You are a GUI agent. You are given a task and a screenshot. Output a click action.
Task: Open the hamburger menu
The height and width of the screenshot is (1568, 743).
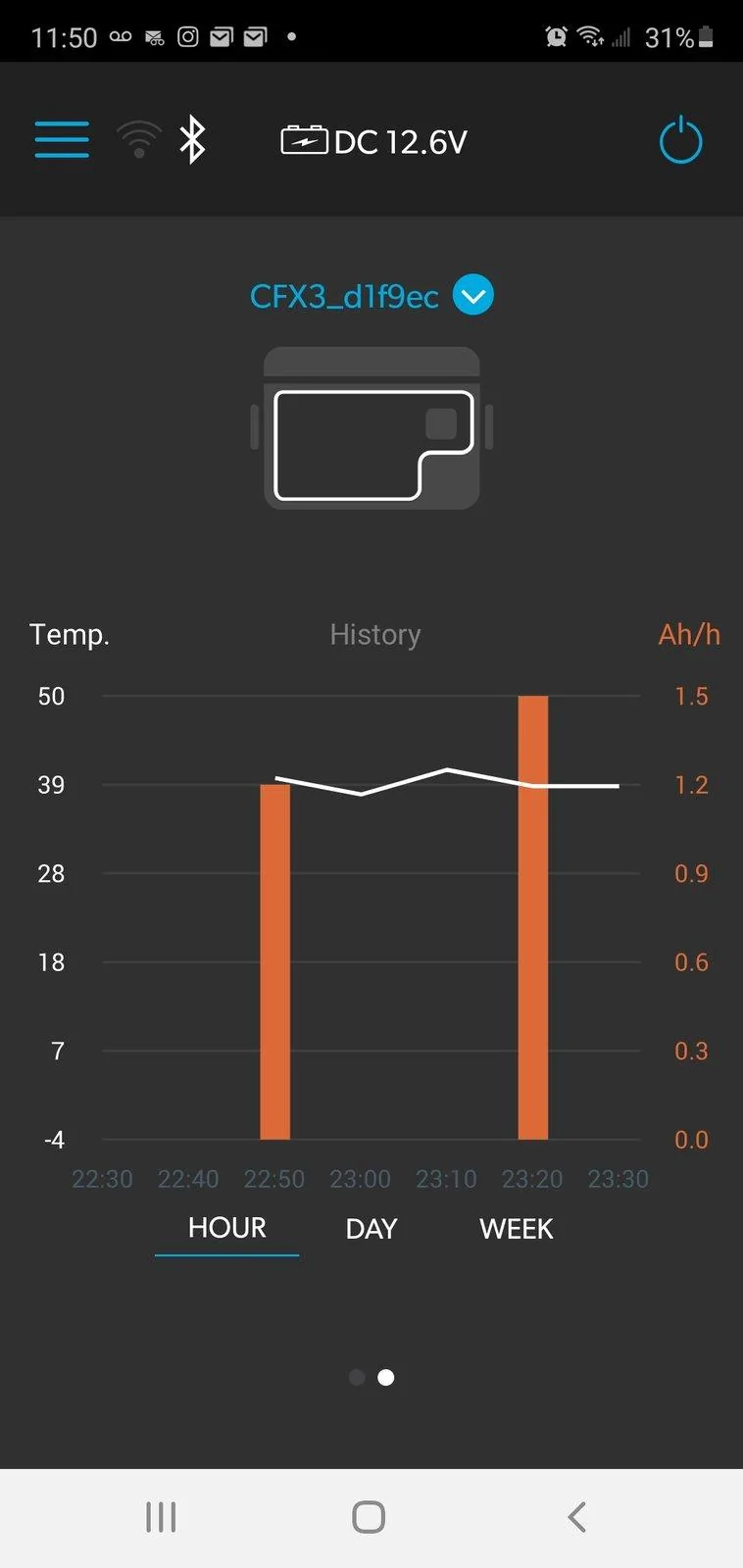[x=62, y=139]
